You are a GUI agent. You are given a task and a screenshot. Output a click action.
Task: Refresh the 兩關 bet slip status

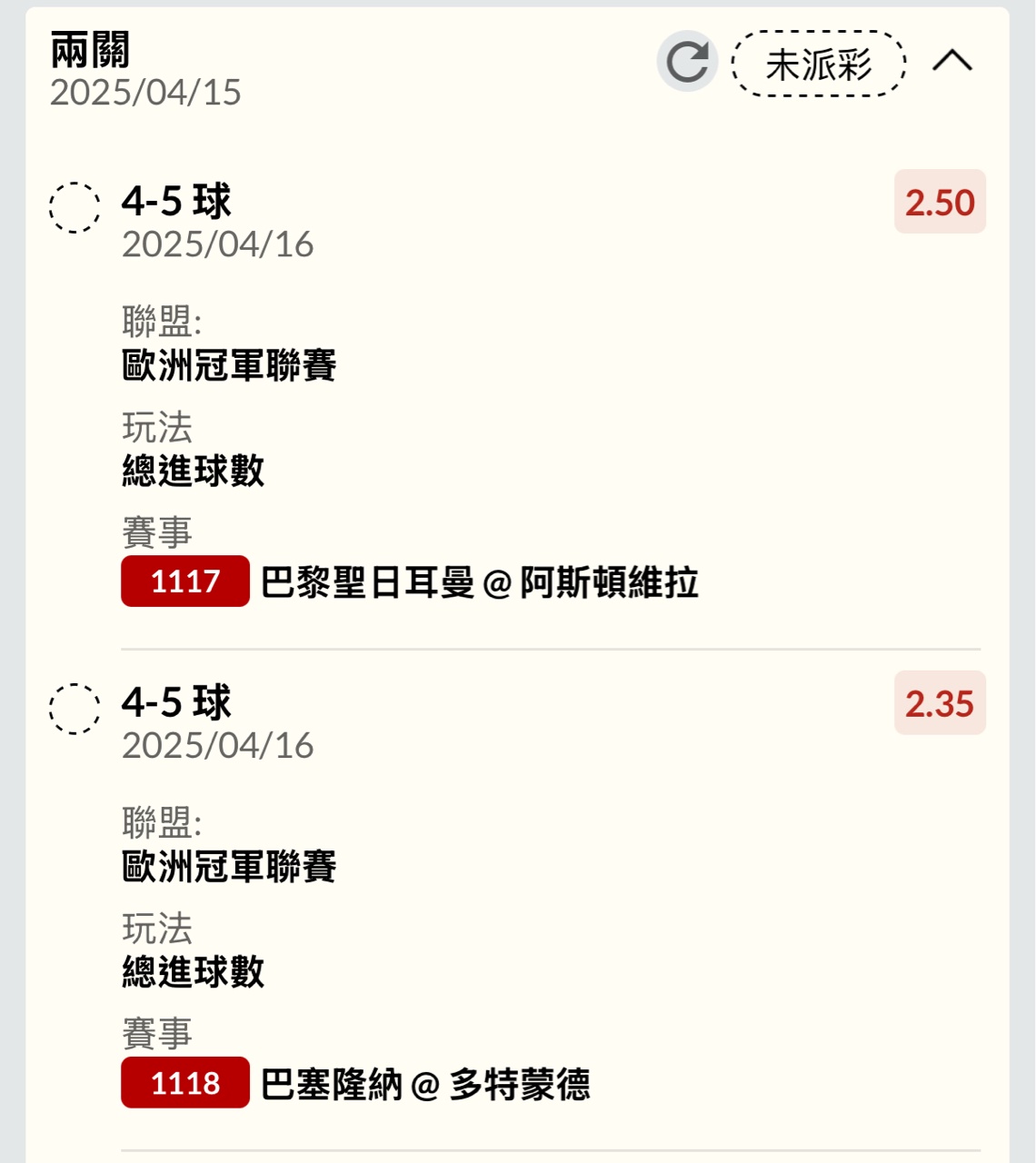tap(687, 62)
